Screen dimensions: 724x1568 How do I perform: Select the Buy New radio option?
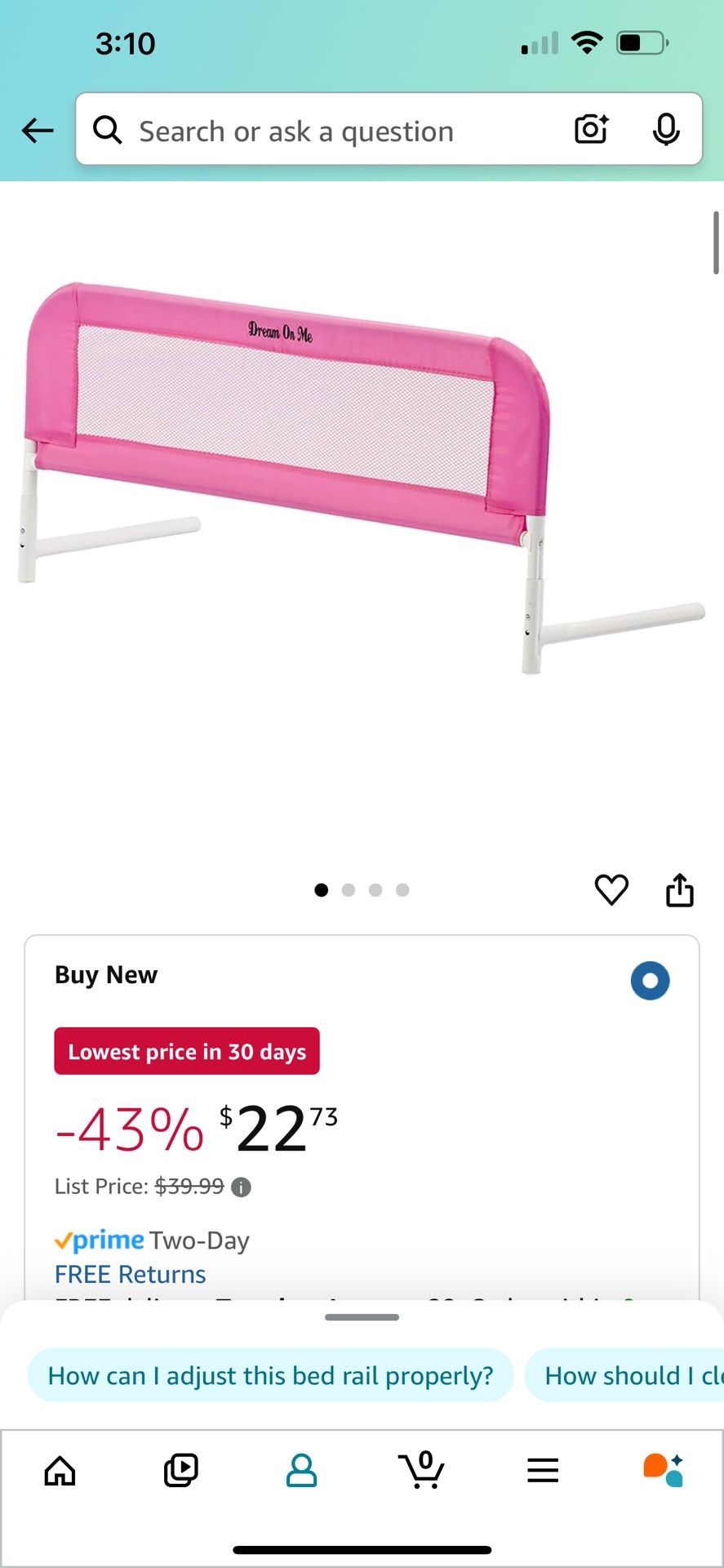pyautogui.click(x=650, y=980)
